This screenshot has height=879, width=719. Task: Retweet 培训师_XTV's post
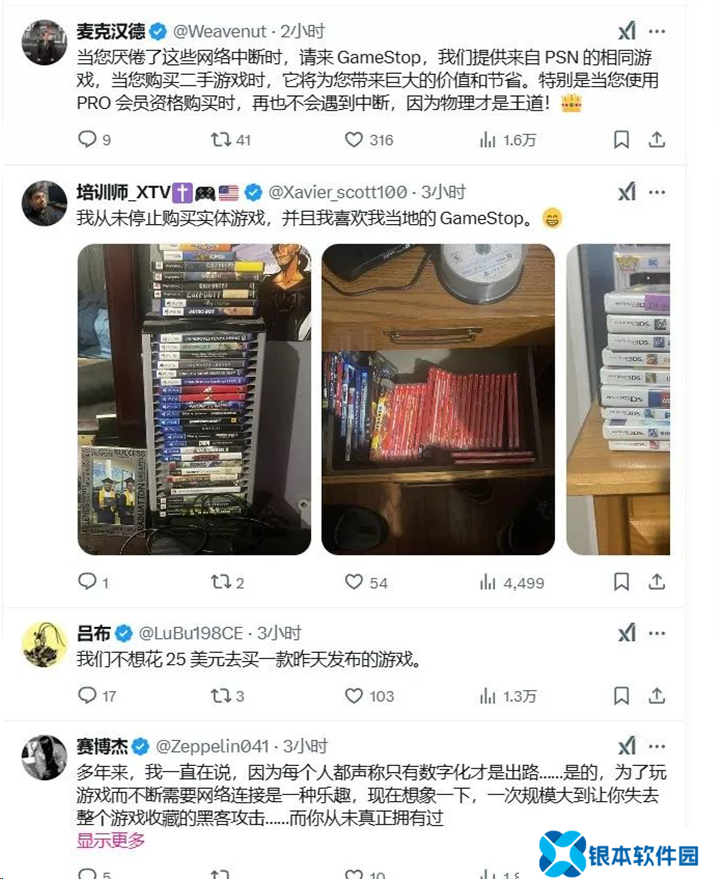(x=221, y=581)
